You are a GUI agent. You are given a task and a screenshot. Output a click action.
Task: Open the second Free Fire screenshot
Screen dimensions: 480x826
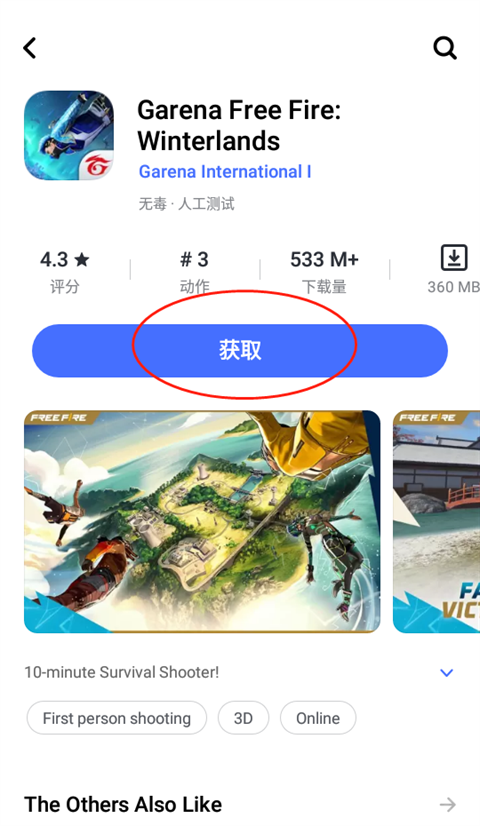pyautogui.click(x=437, y=522)
